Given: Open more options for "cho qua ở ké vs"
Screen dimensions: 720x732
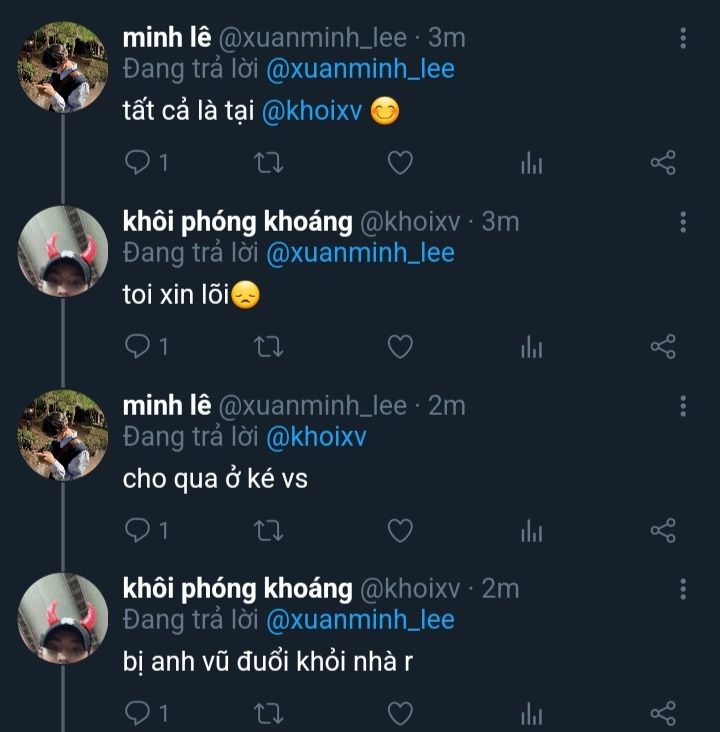Looking at the screenshot, I should pos(683,406).
